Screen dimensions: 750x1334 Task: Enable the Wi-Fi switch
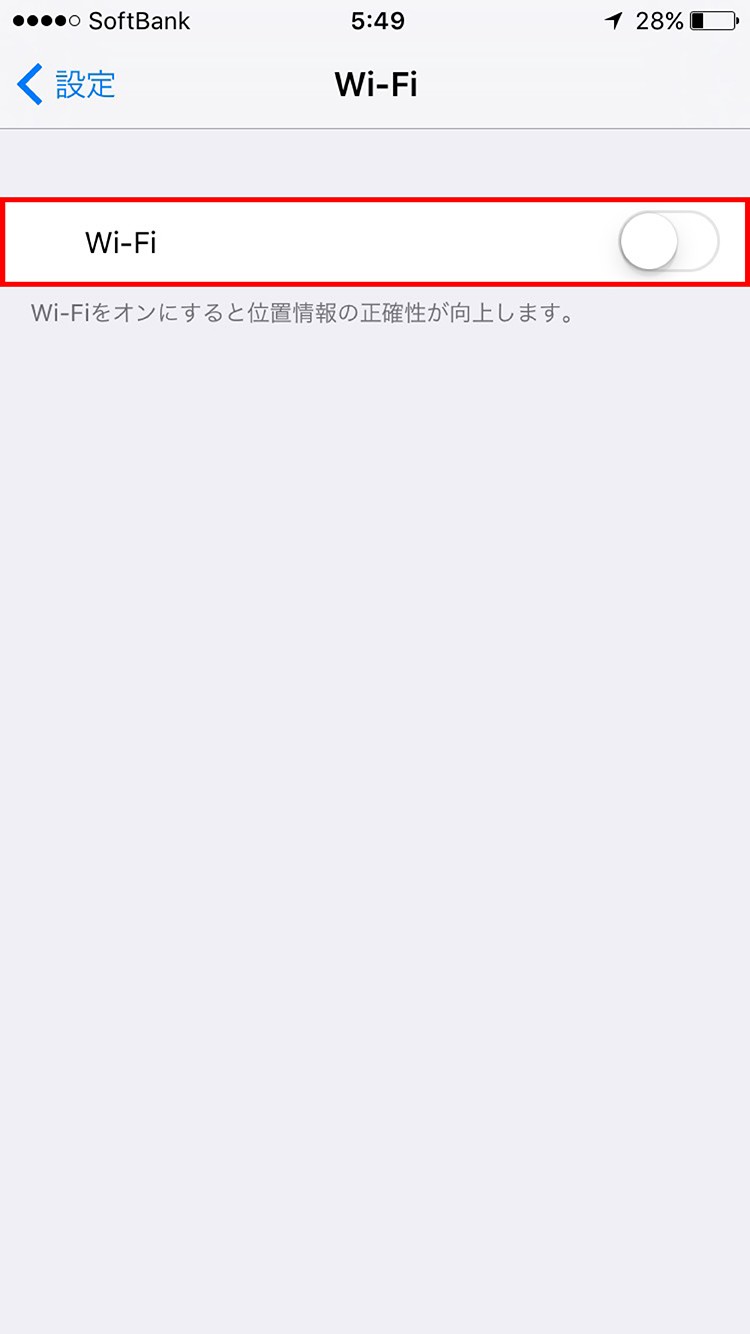click(670, 242)
